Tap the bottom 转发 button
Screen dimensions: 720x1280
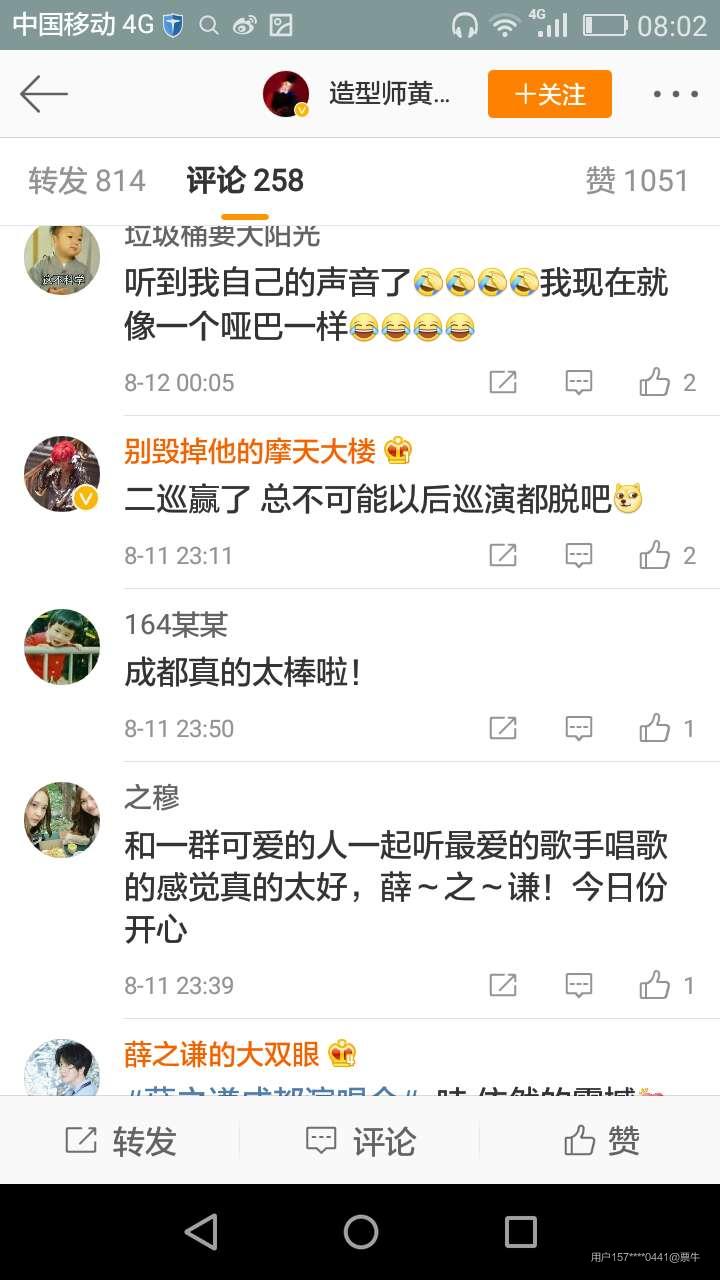click(120, 1141)
